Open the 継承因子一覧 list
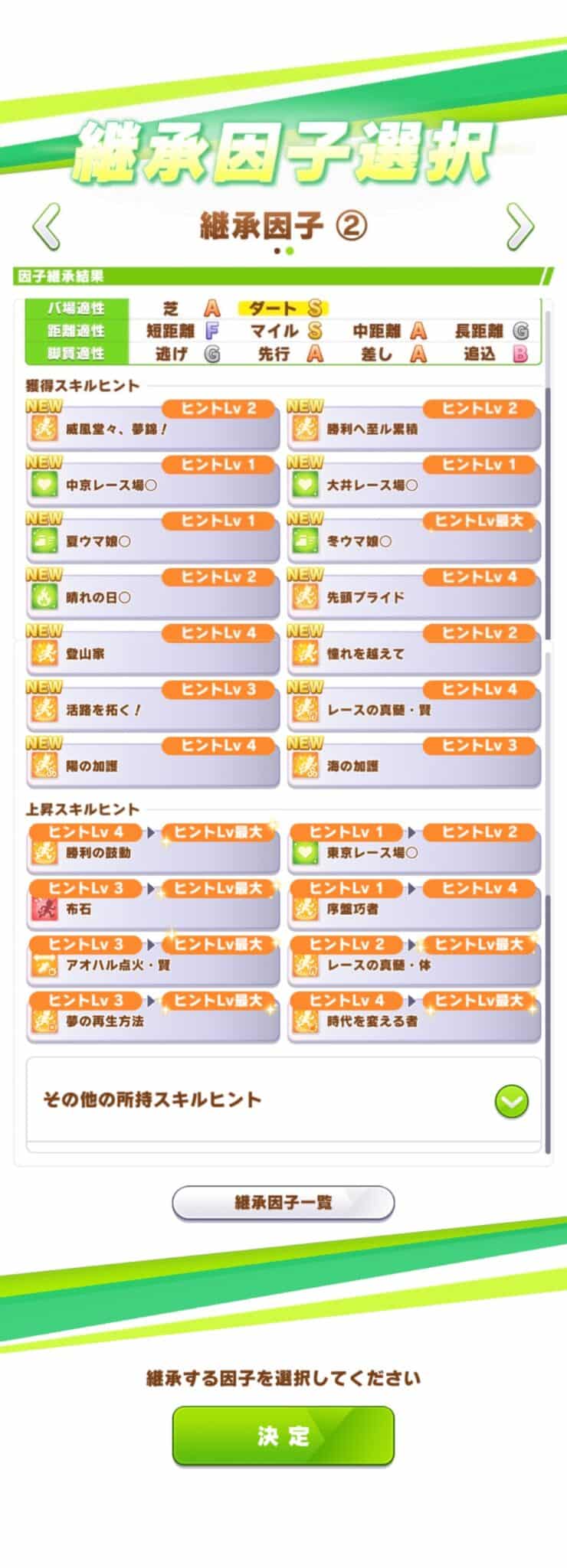This screenshot has width=567, height=1568. [283, 1202]
